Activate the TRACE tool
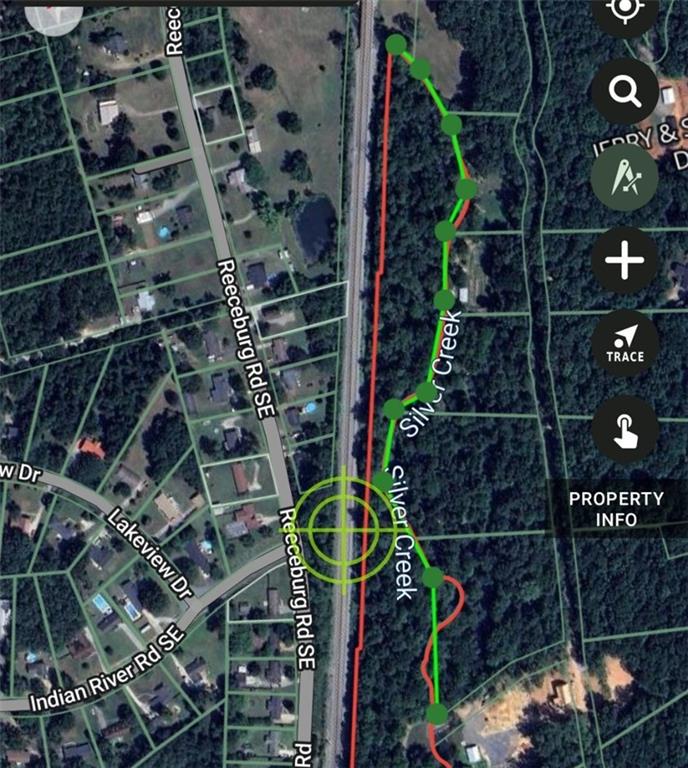Screen dimensions: 688x768 point(625,344)
